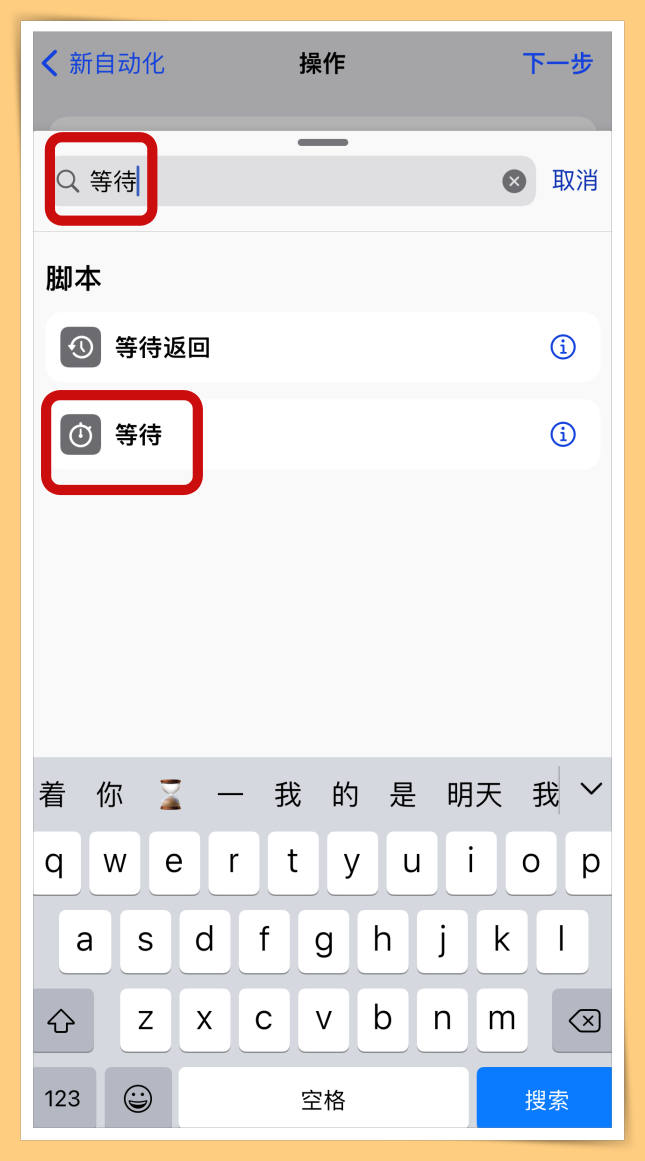The width and height of the screenshot is (645, 1161).
Task: Go back to 新自动化
Action: pyautogui.click(x=102, y=64)
